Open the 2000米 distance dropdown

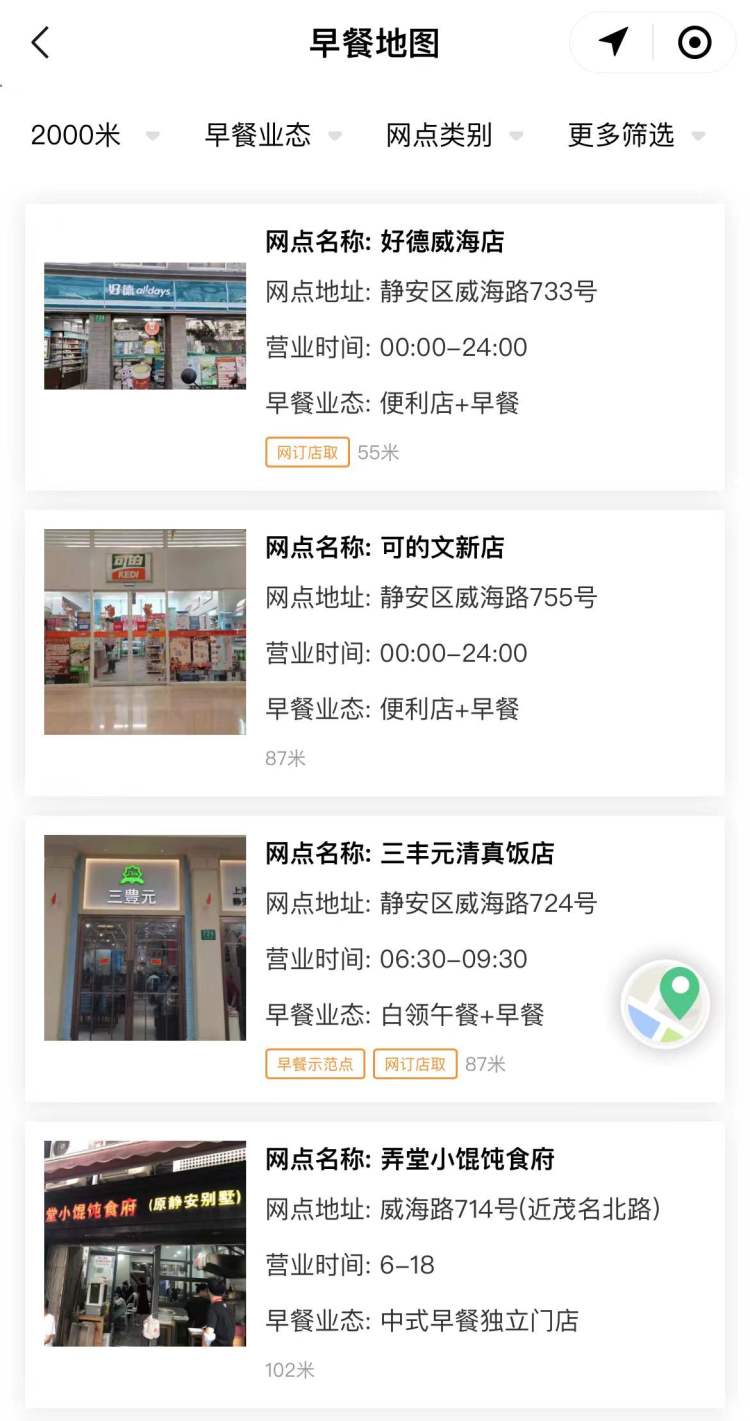click(x=95, y=135)
